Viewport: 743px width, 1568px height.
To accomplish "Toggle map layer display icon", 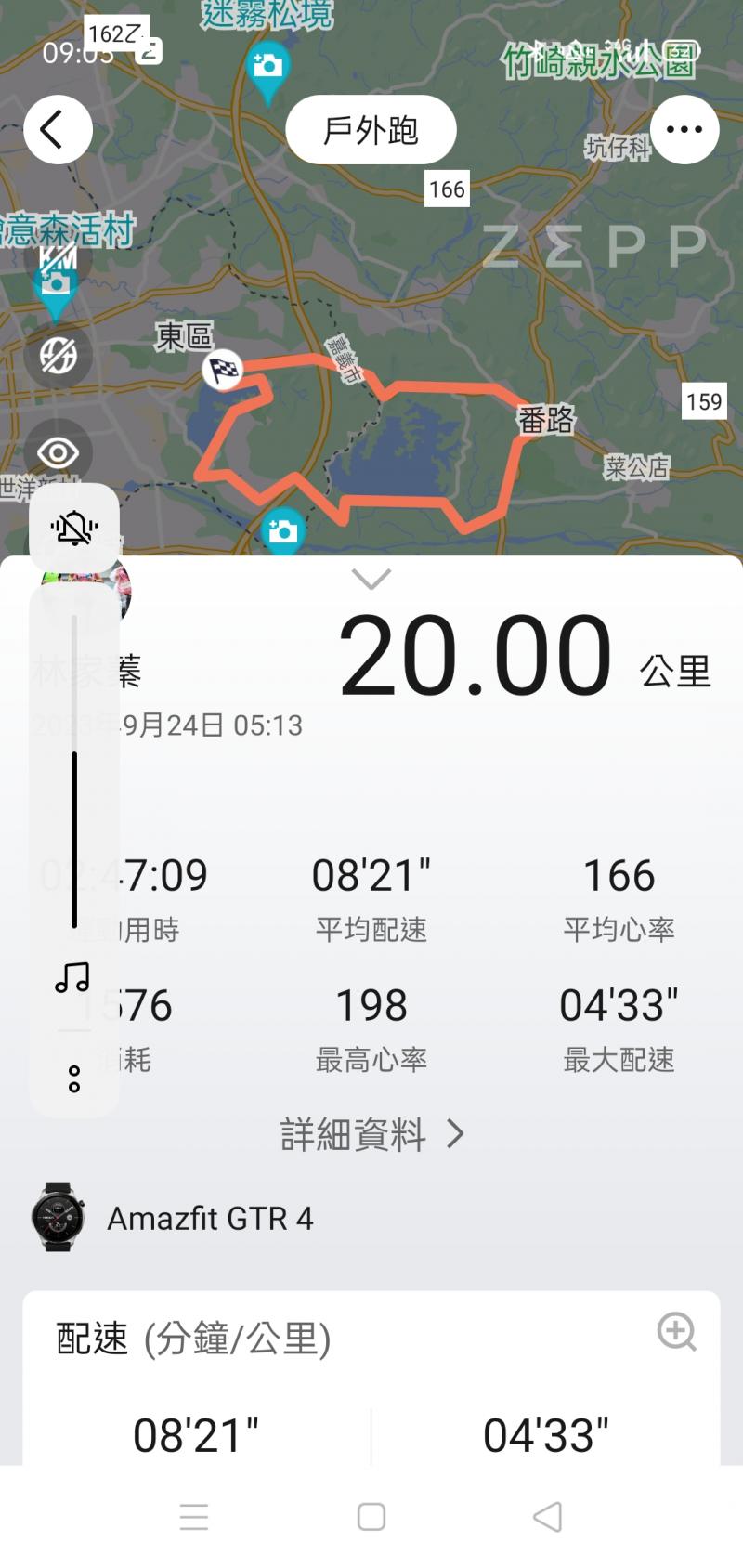I will click(x=58, y=355).
